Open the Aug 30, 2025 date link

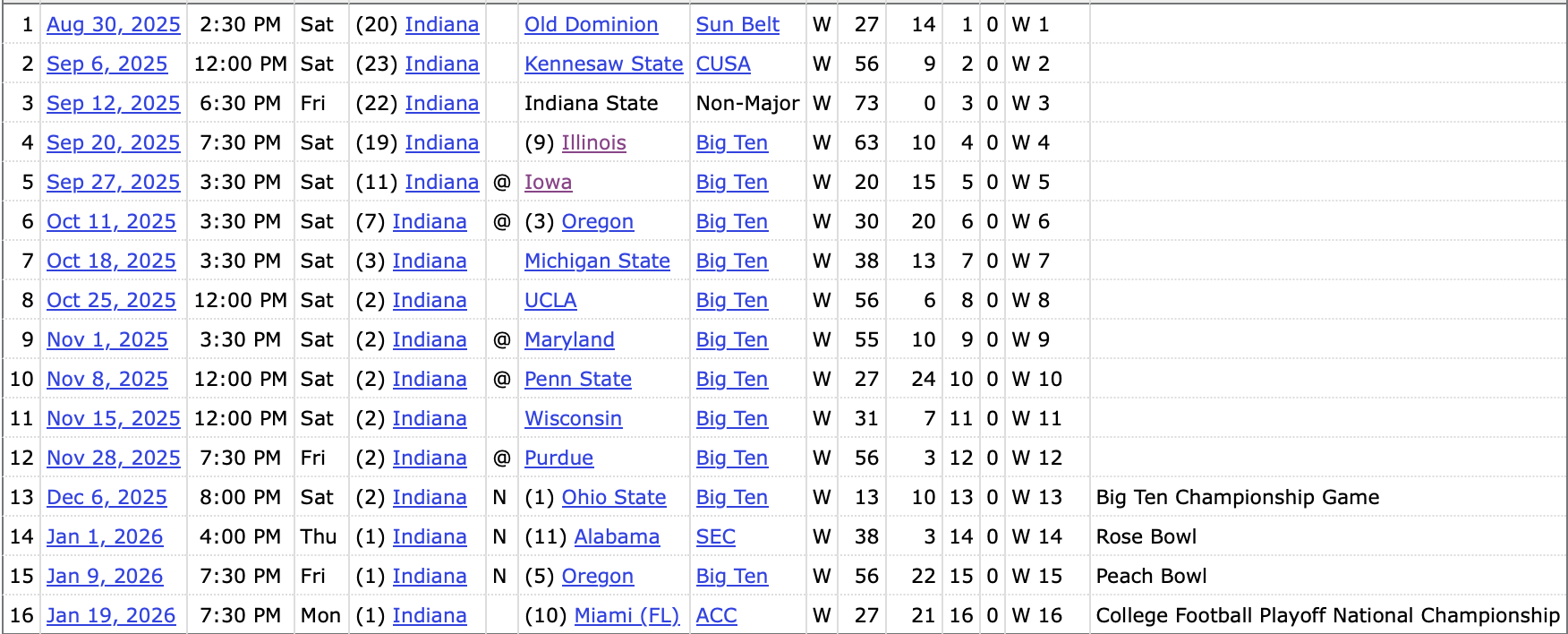point(114,25)
